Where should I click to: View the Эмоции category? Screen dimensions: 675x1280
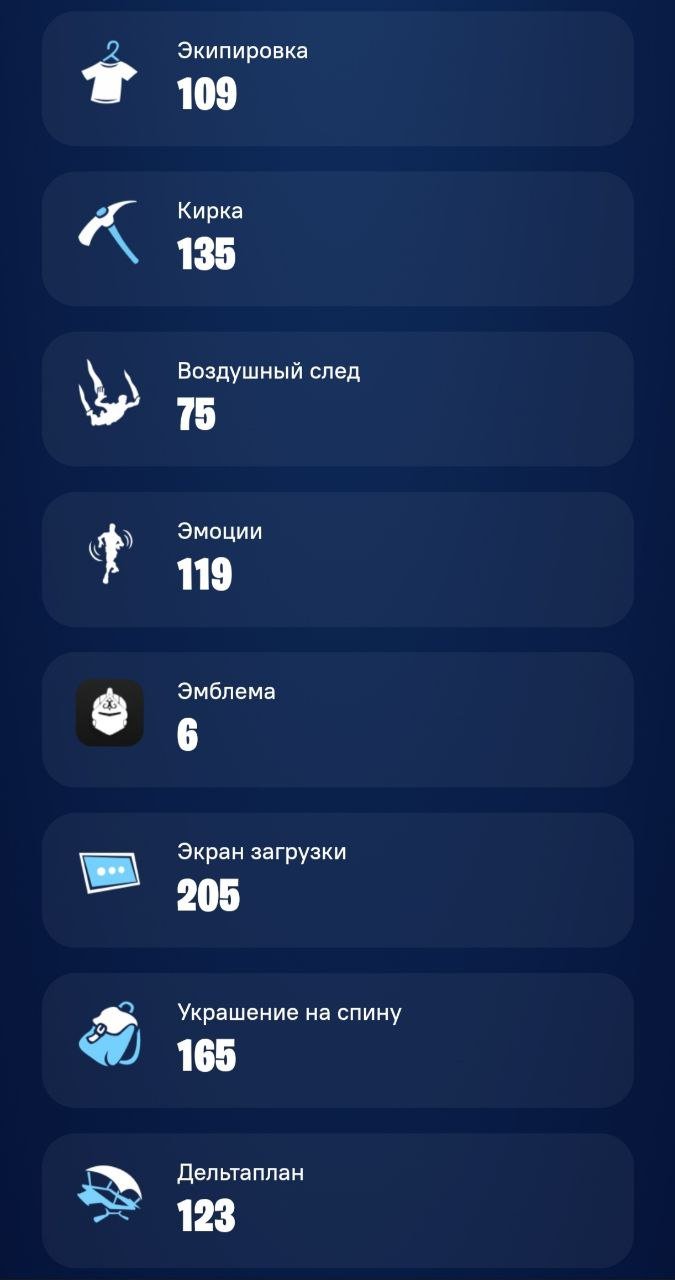click(x=337, y=559)
